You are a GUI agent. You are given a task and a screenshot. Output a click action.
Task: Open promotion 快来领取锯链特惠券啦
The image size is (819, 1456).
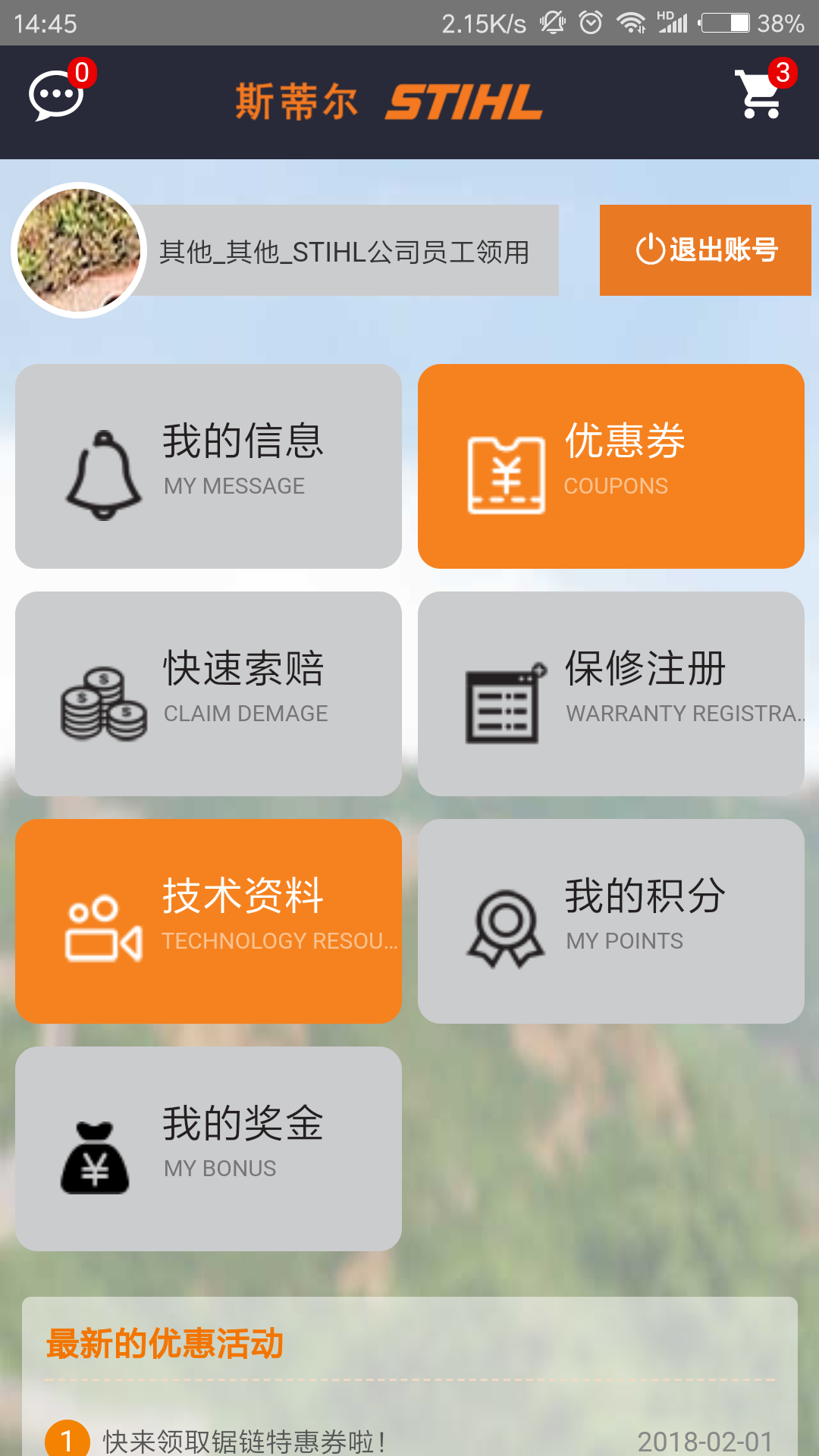click(x=244, y=1441)
